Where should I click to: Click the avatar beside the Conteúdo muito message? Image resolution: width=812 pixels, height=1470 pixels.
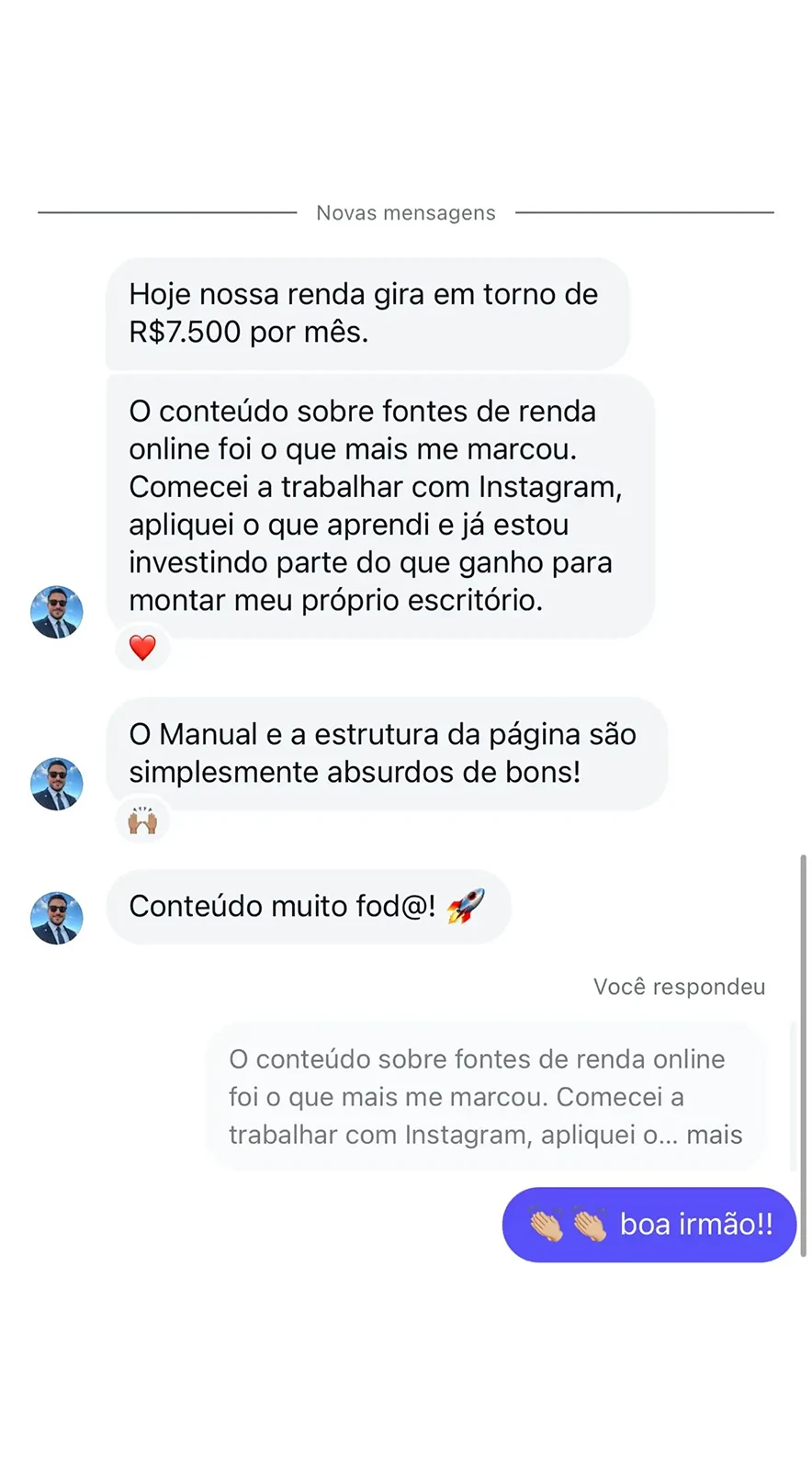[56, 918]
